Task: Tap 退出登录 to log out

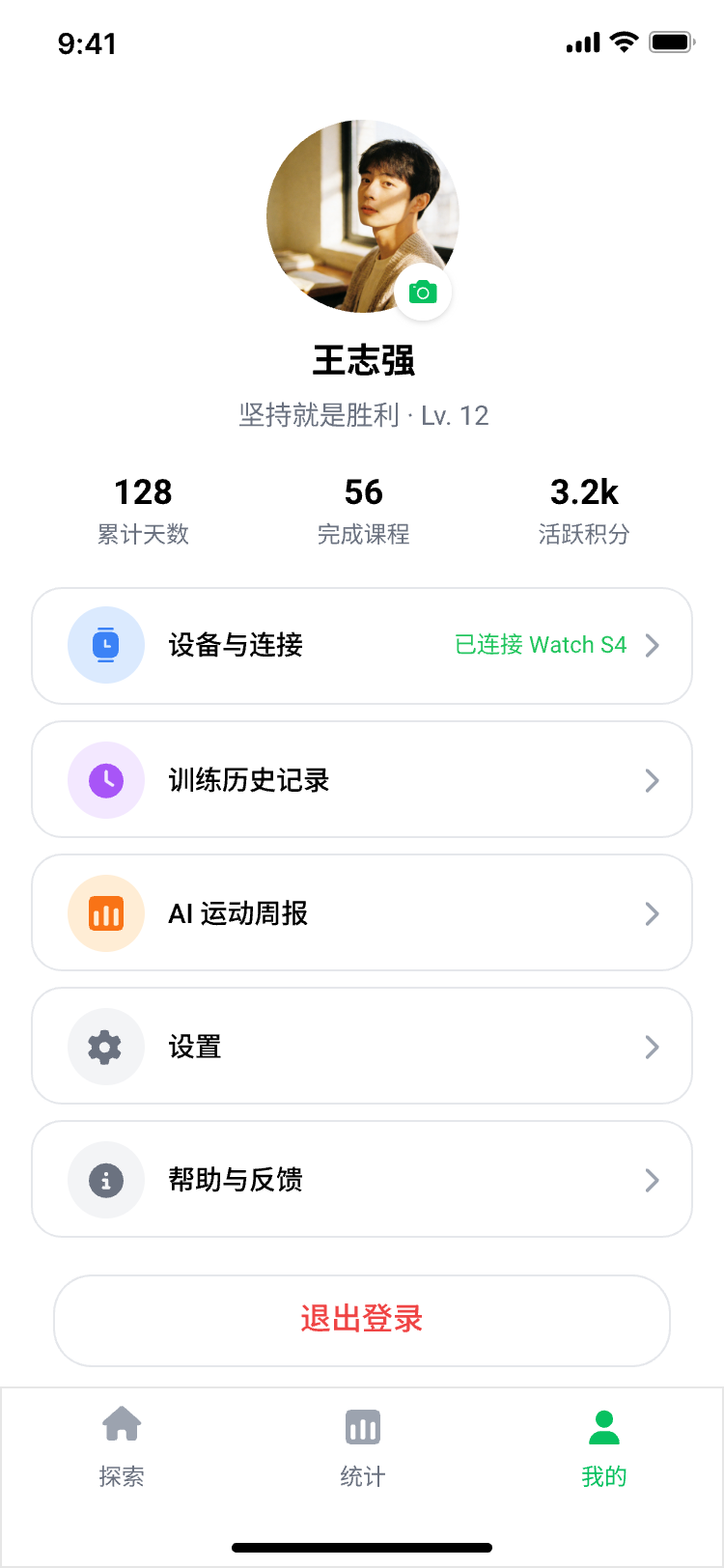Action: [361, 1320]
